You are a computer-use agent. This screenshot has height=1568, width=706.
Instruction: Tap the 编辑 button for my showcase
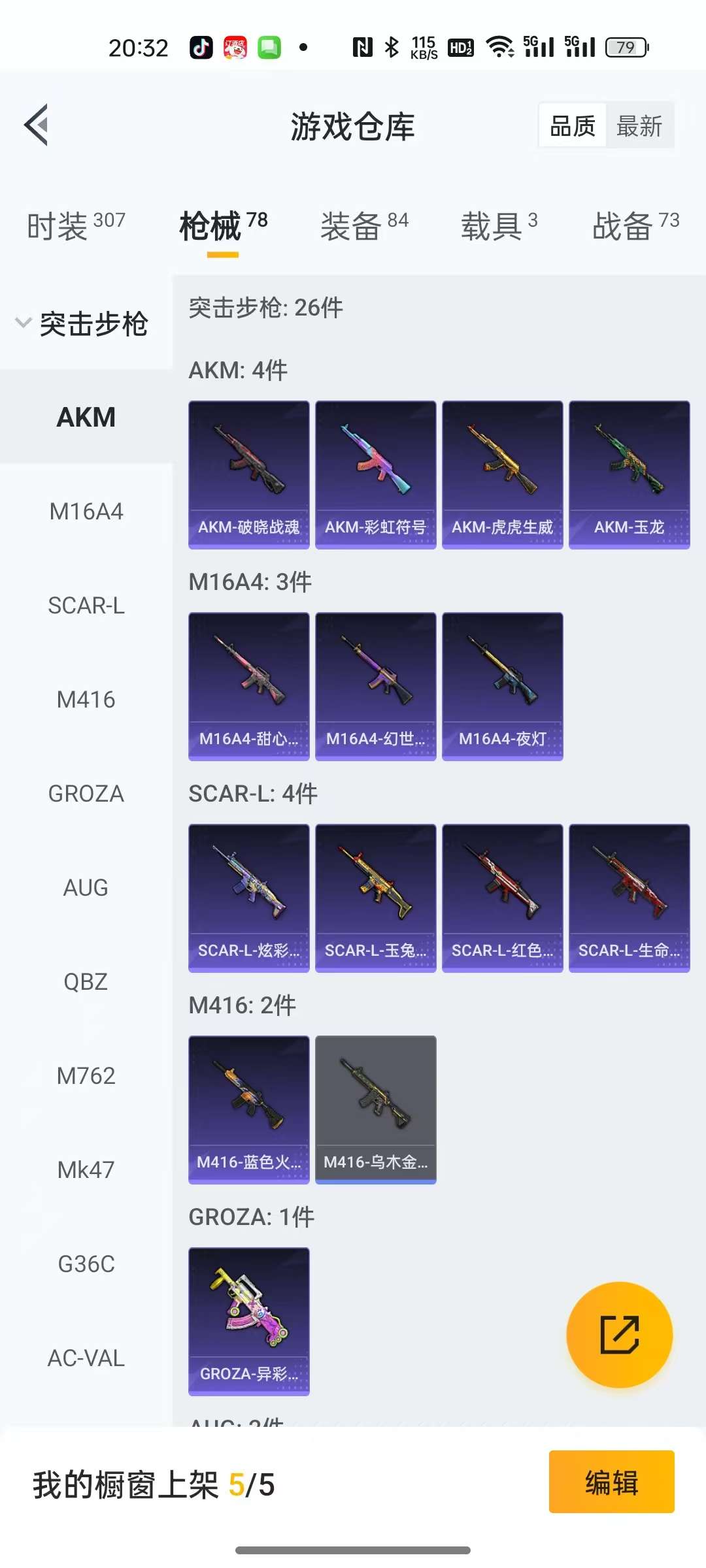[612, 1482]
